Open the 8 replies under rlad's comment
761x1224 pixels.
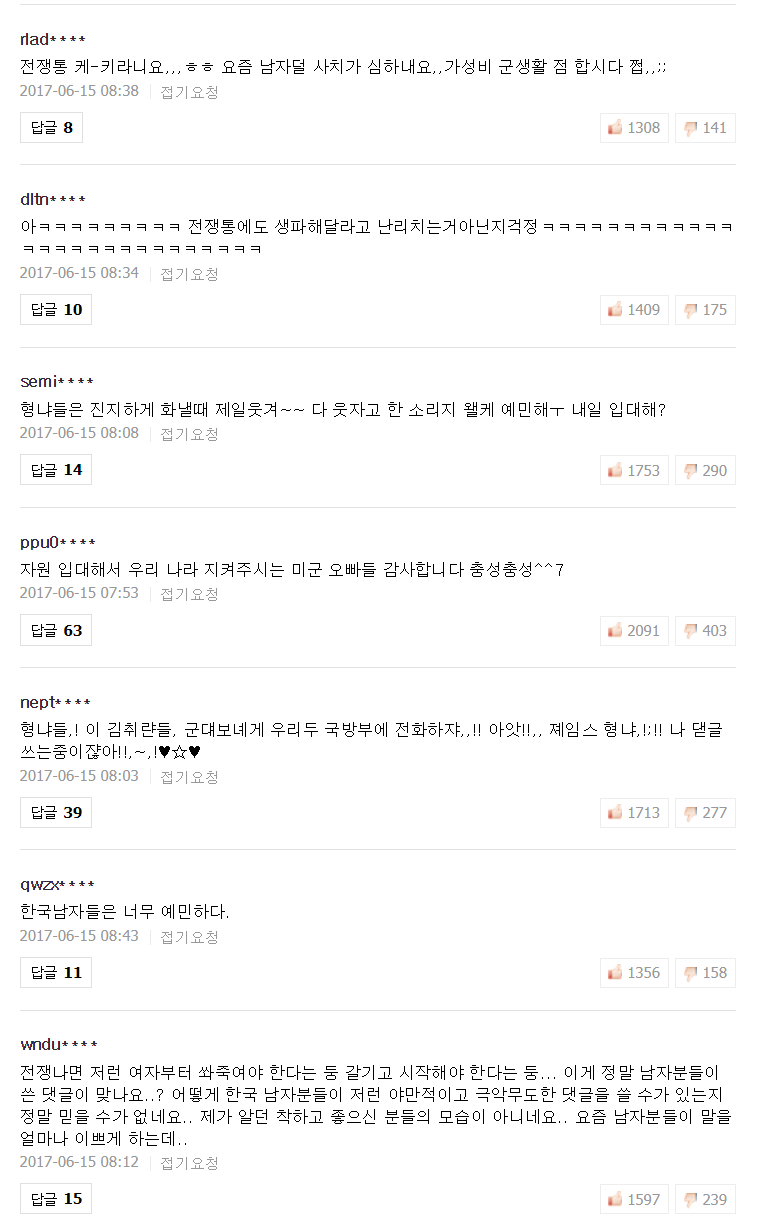tap(51, 128)
